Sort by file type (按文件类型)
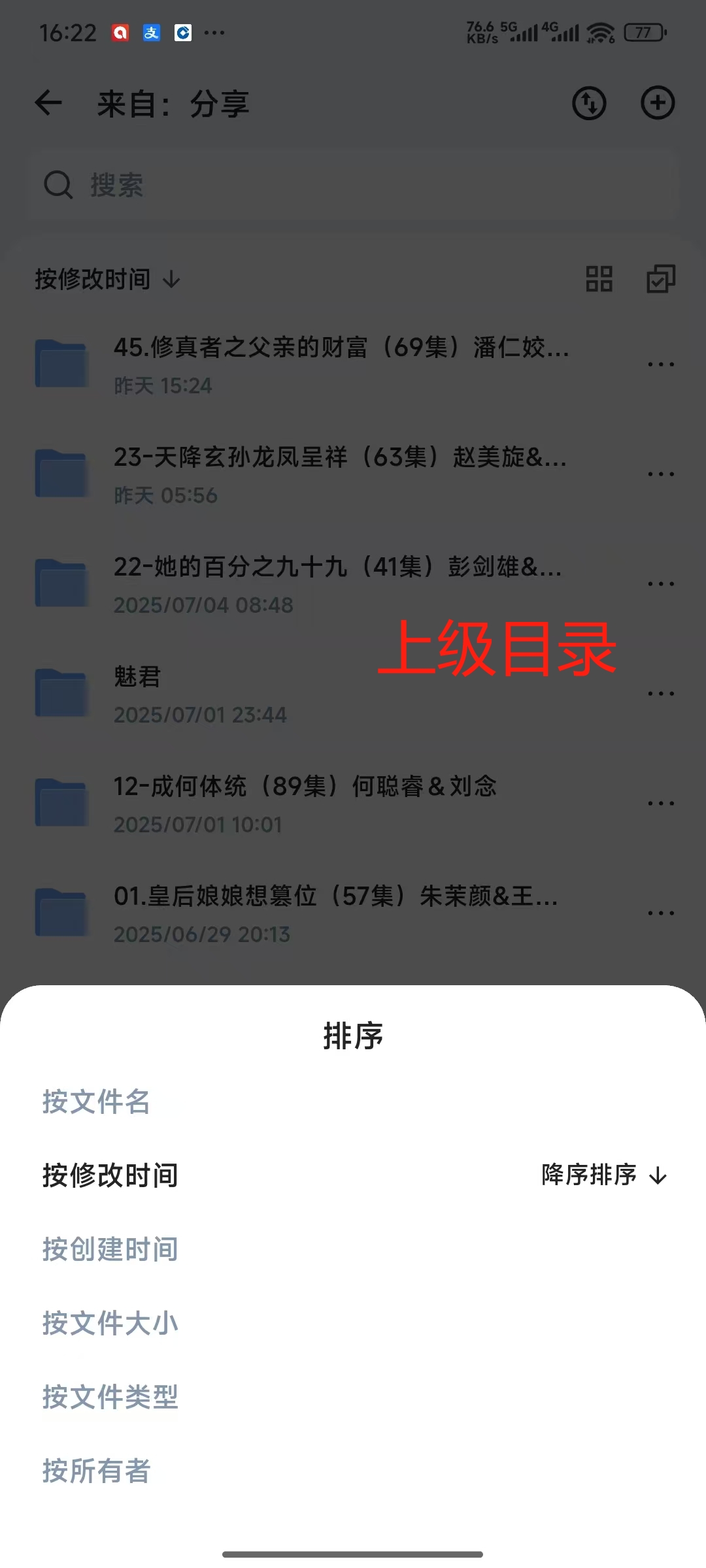 coord(110,1397)
